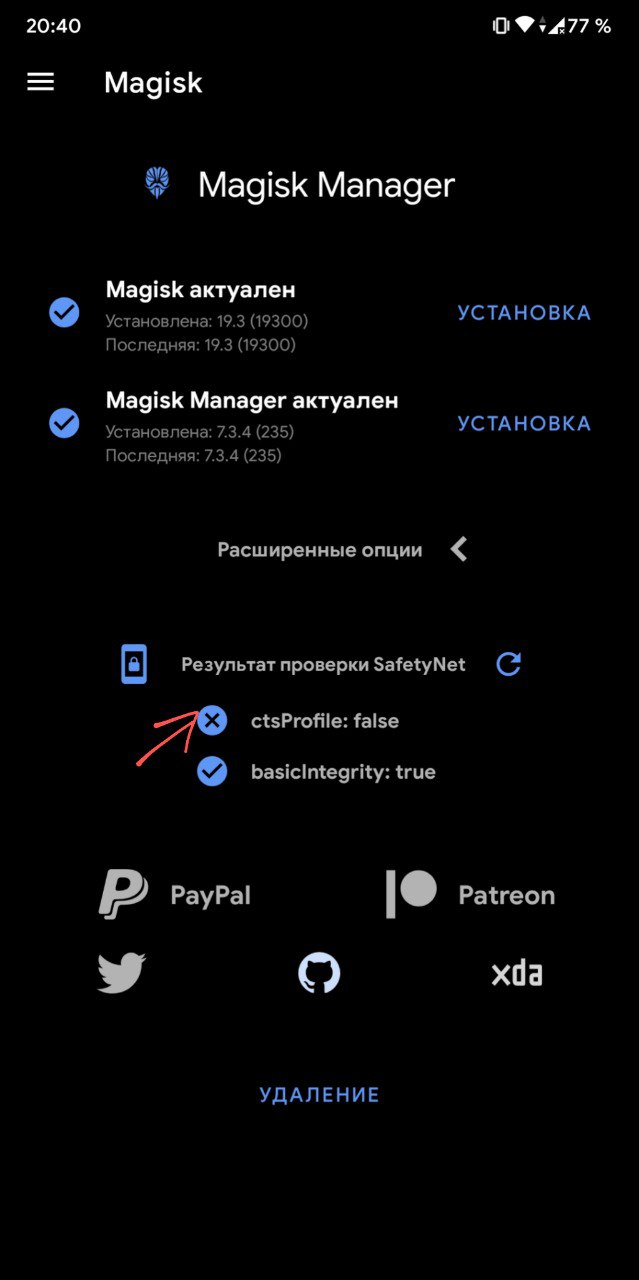This screenshot has width=639, height=1280.
Task: Open the Patreon link
Action: click(x=470, y=894)
